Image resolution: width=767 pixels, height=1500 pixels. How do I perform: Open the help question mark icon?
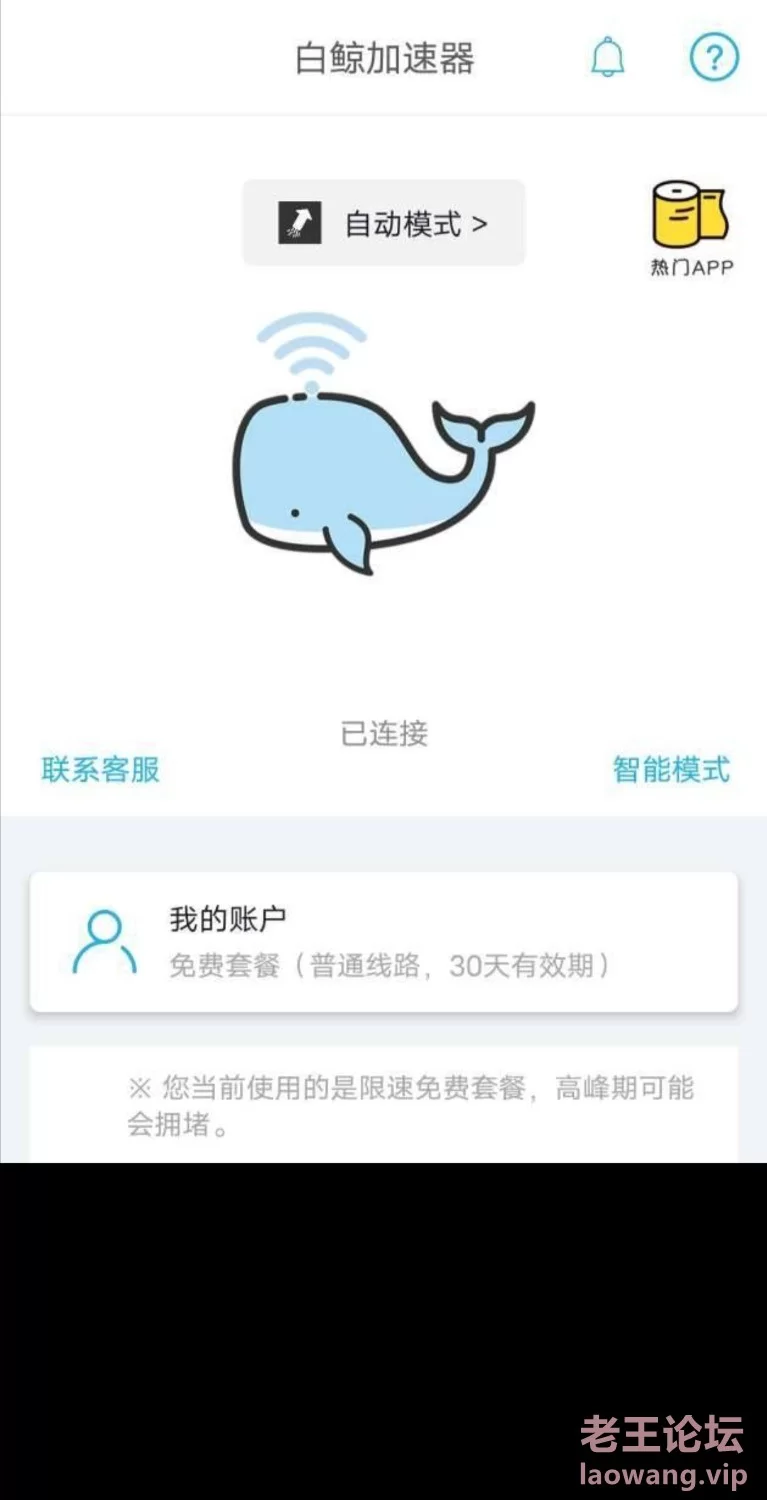click(714, 57)
